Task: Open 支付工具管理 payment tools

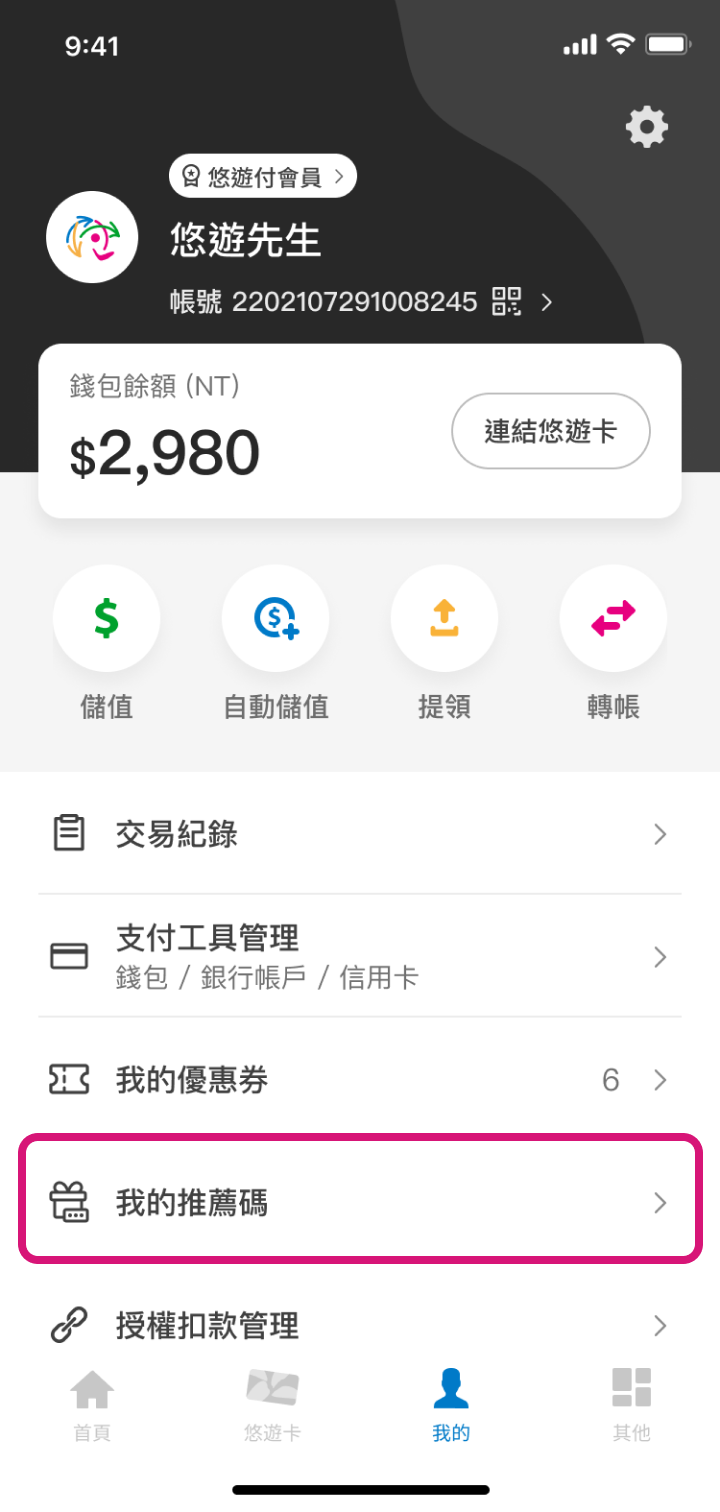Action: [x=360, y=957]
